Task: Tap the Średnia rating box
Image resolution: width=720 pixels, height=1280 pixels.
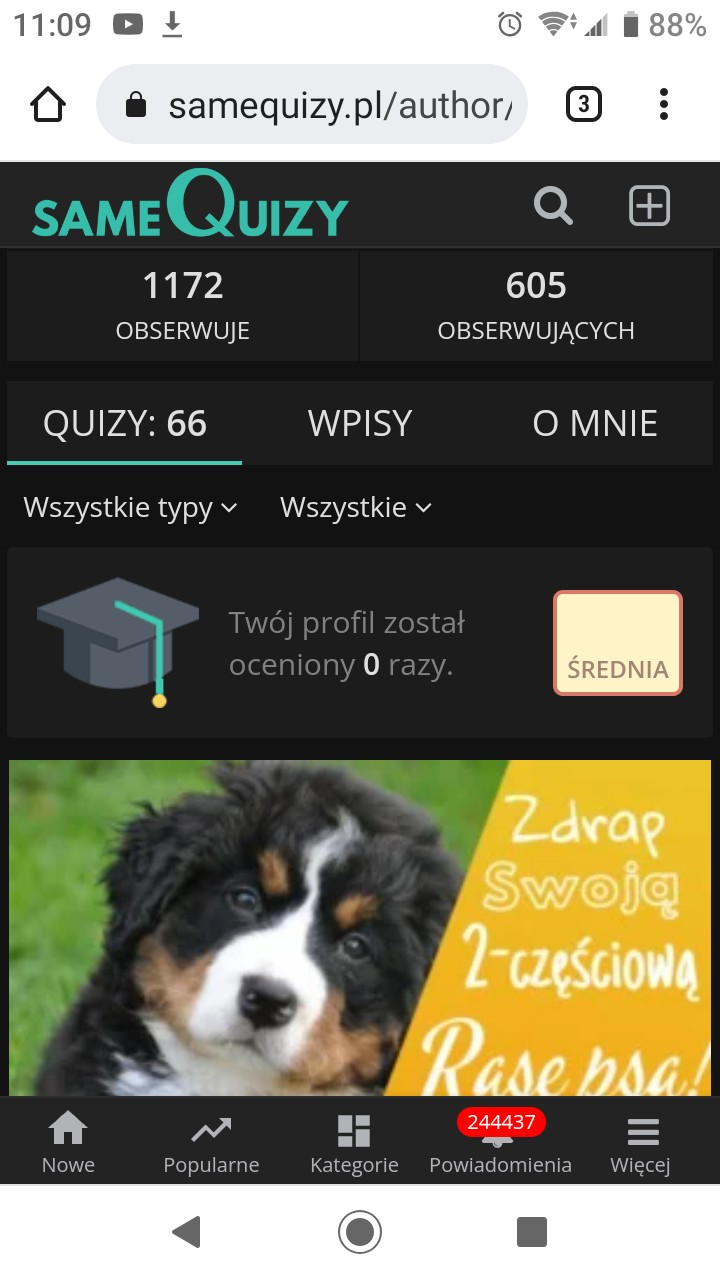Action: pos(618,642)
